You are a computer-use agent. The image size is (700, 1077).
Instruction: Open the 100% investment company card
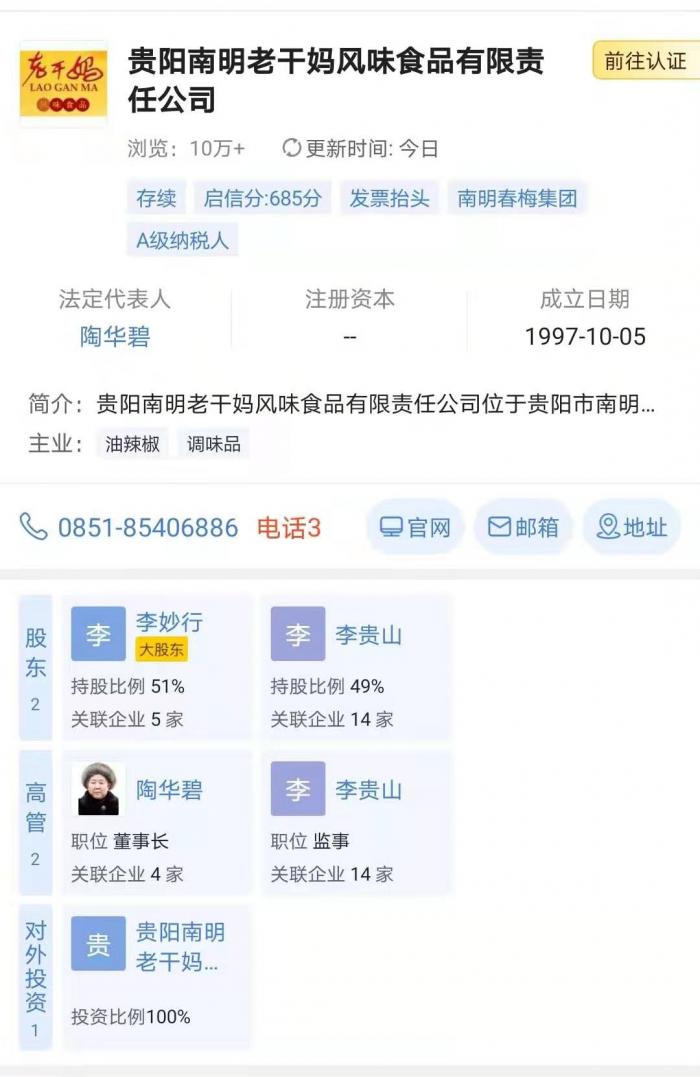tap(157, 976)
